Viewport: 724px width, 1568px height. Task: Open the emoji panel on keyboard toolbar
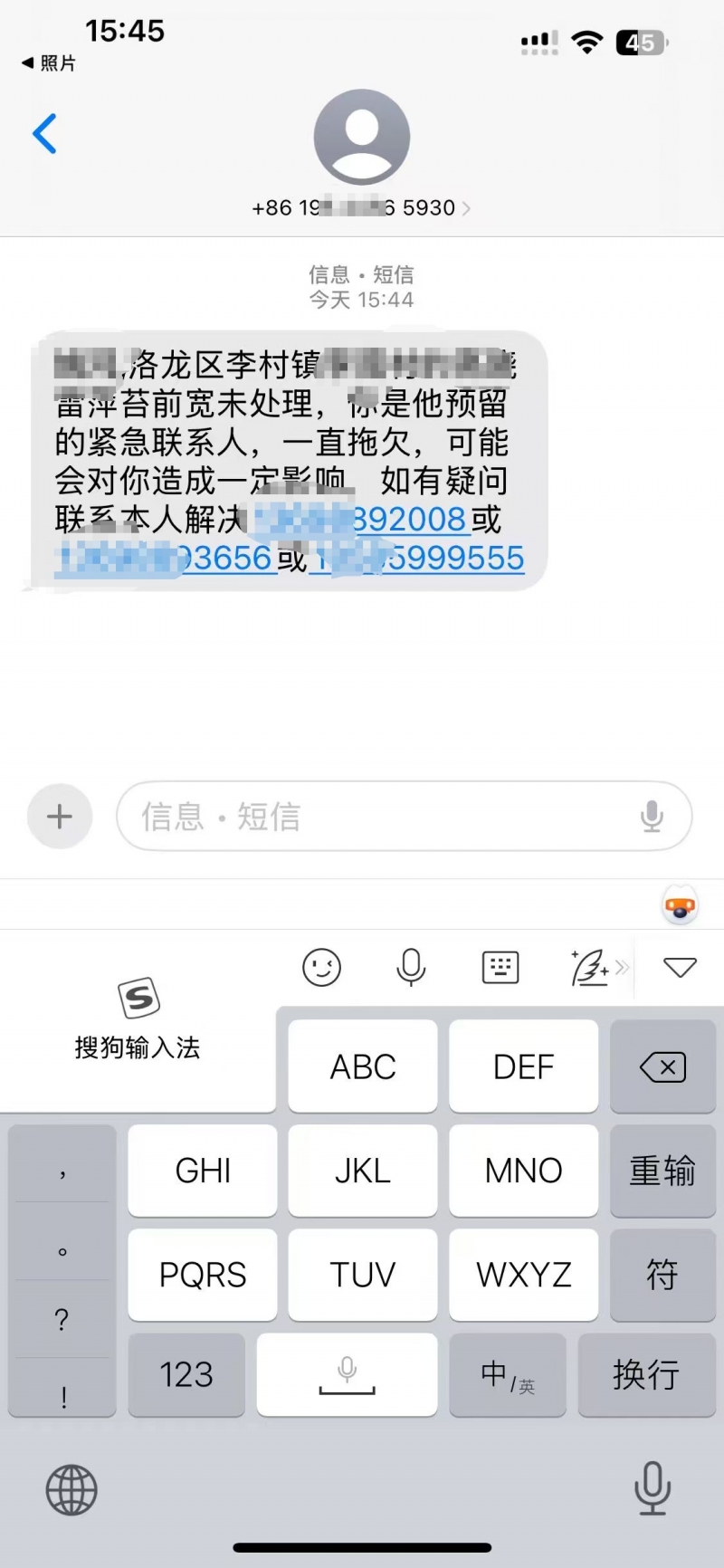[321, 968]
